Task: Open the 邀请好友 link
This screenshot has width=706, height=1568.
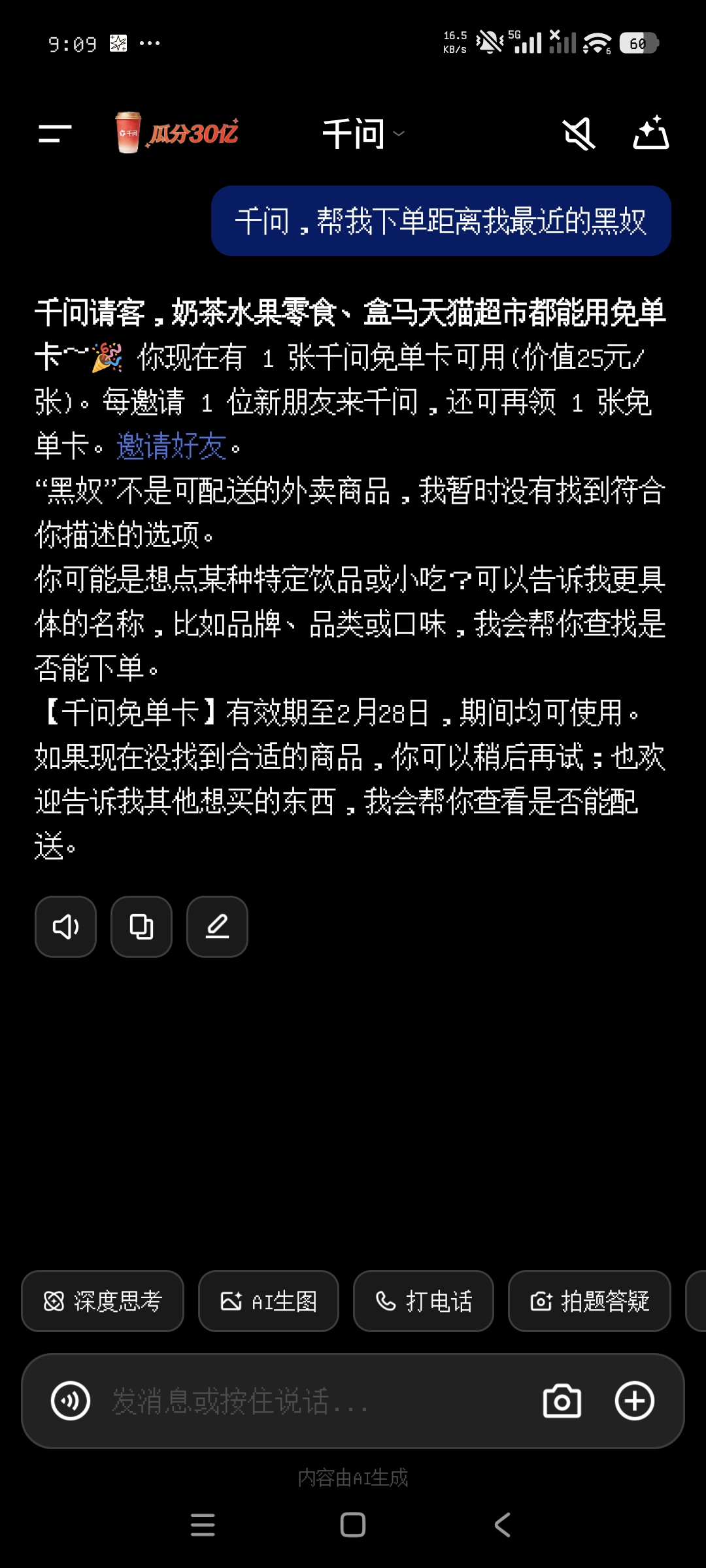Action: pos(171,447)
